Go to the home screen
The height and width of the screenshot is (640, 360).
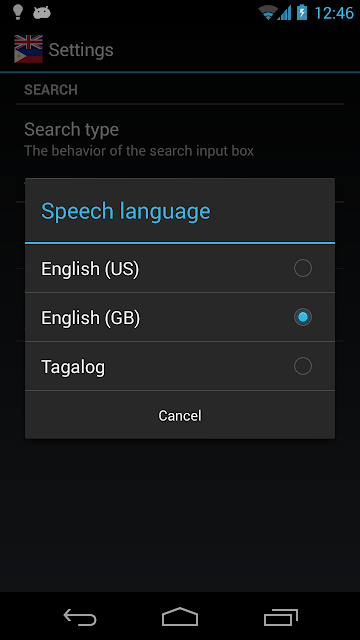180,616
